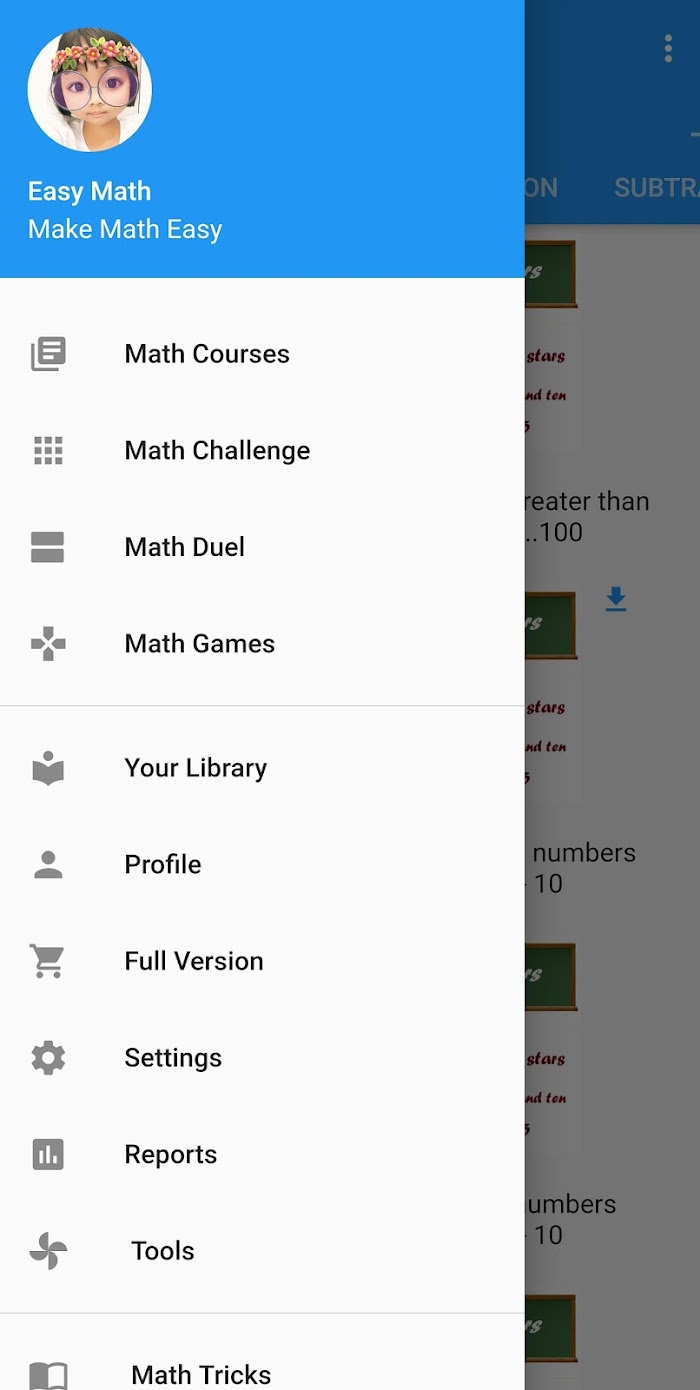
Task: Switch to the Subtraction tab
Action: click(657, 188)
